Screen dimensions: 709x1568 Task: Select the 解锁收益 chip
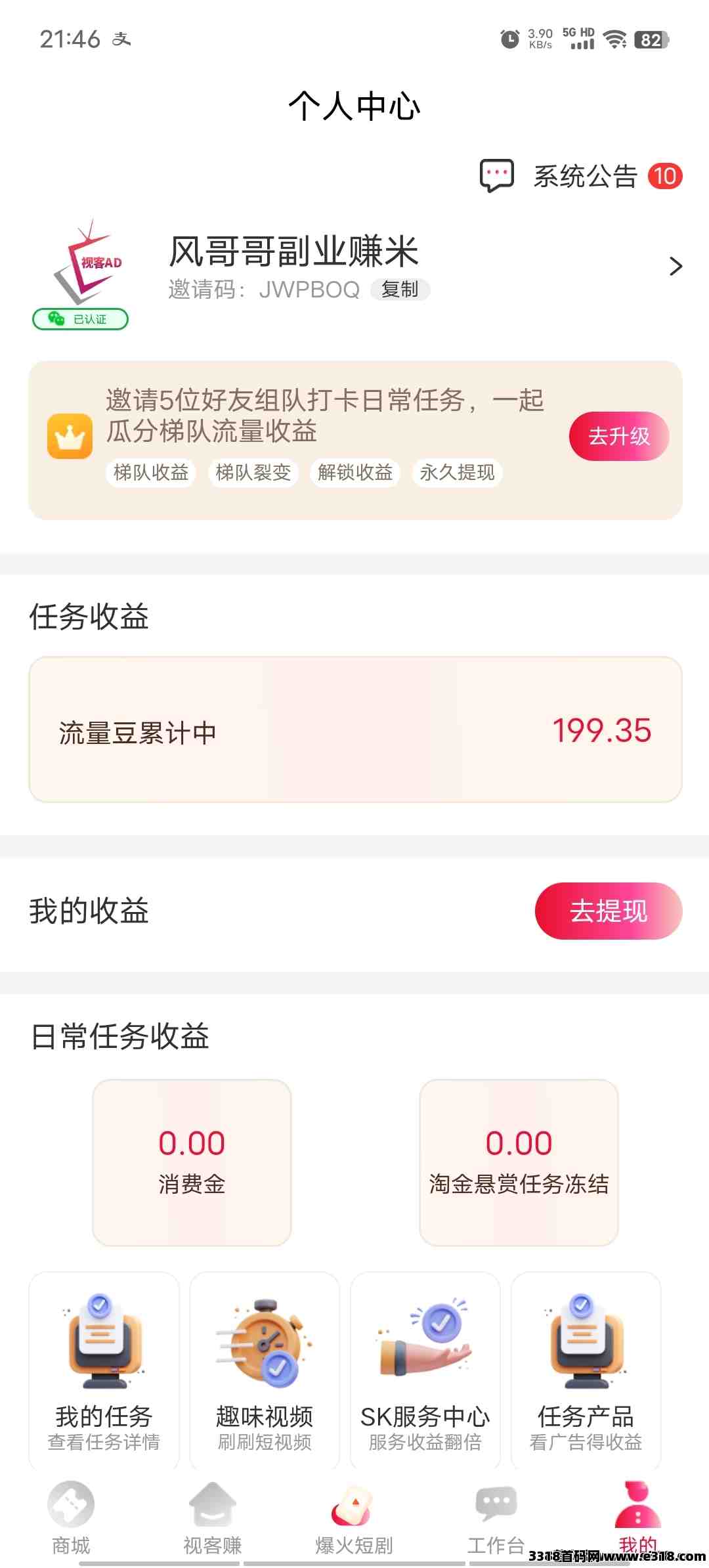pos(355,473)
